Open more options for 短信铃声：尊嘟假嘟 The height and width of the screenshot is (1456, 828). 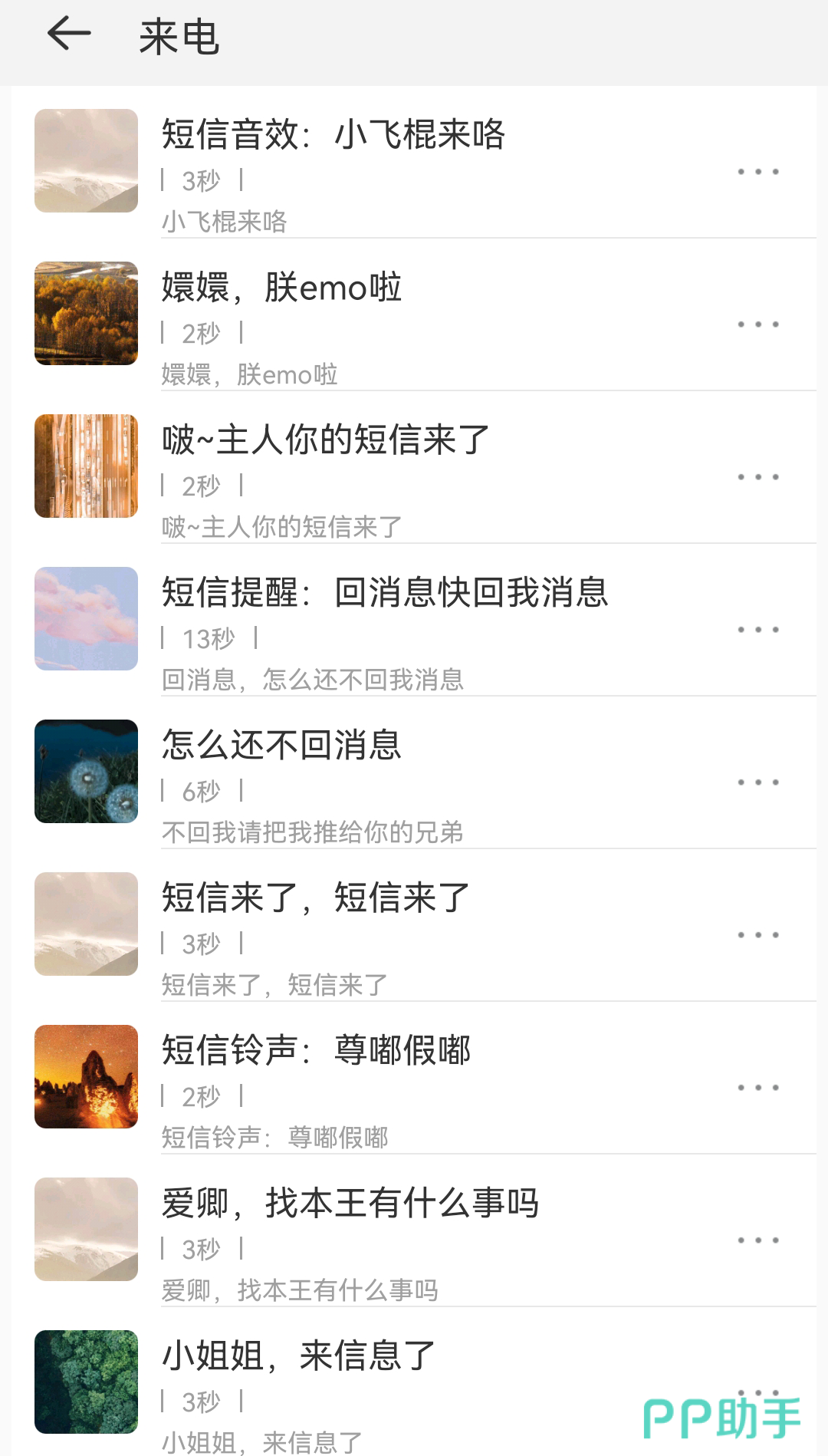tap(757, 1088)
